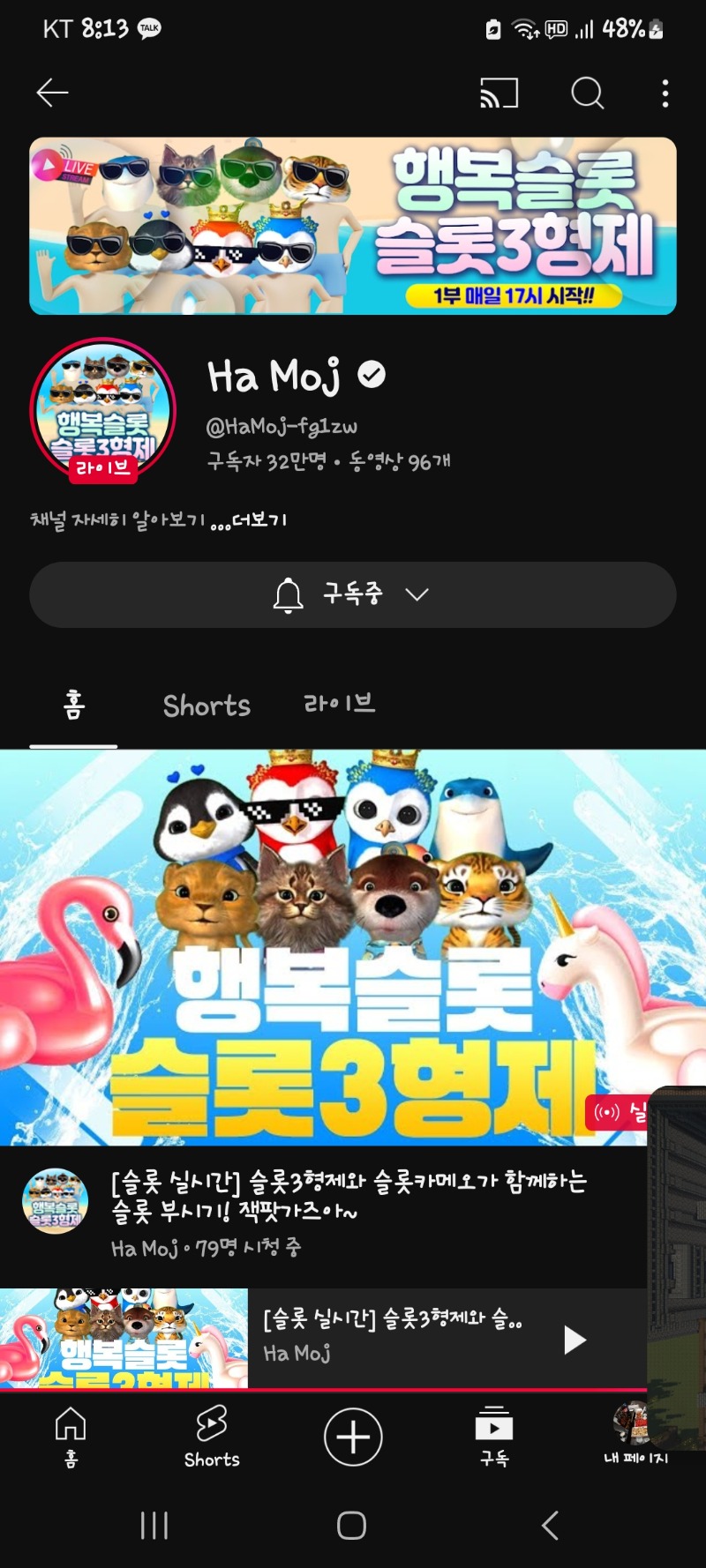This screenshot has width=706, height=1568.
Task: Open the system recent apps button
Action: (x=154, y=1526)
